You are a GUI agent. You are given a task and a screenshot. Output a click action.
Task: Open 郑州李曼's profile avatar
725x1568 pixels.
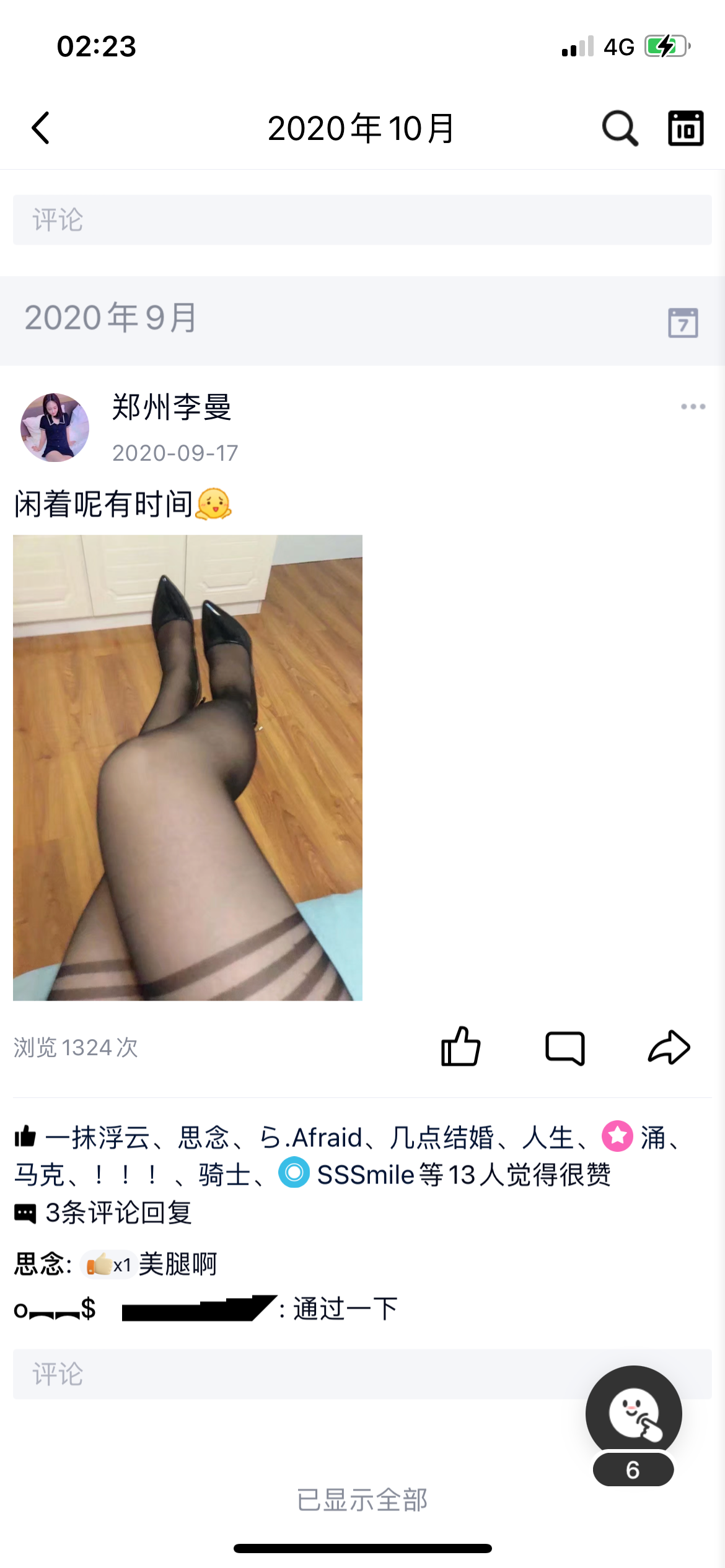coord(55,427)
